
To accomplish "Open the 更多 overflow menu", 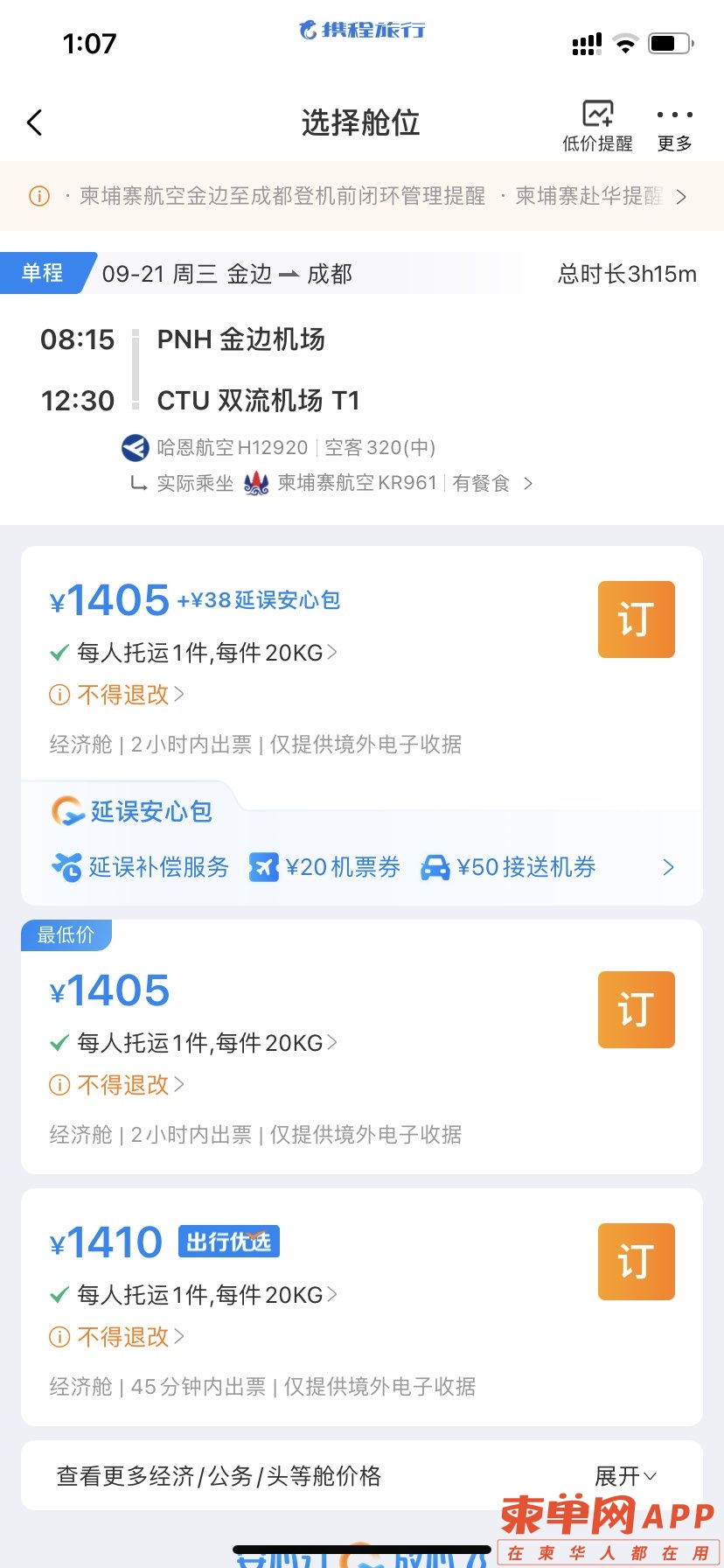I will (674, 126).
